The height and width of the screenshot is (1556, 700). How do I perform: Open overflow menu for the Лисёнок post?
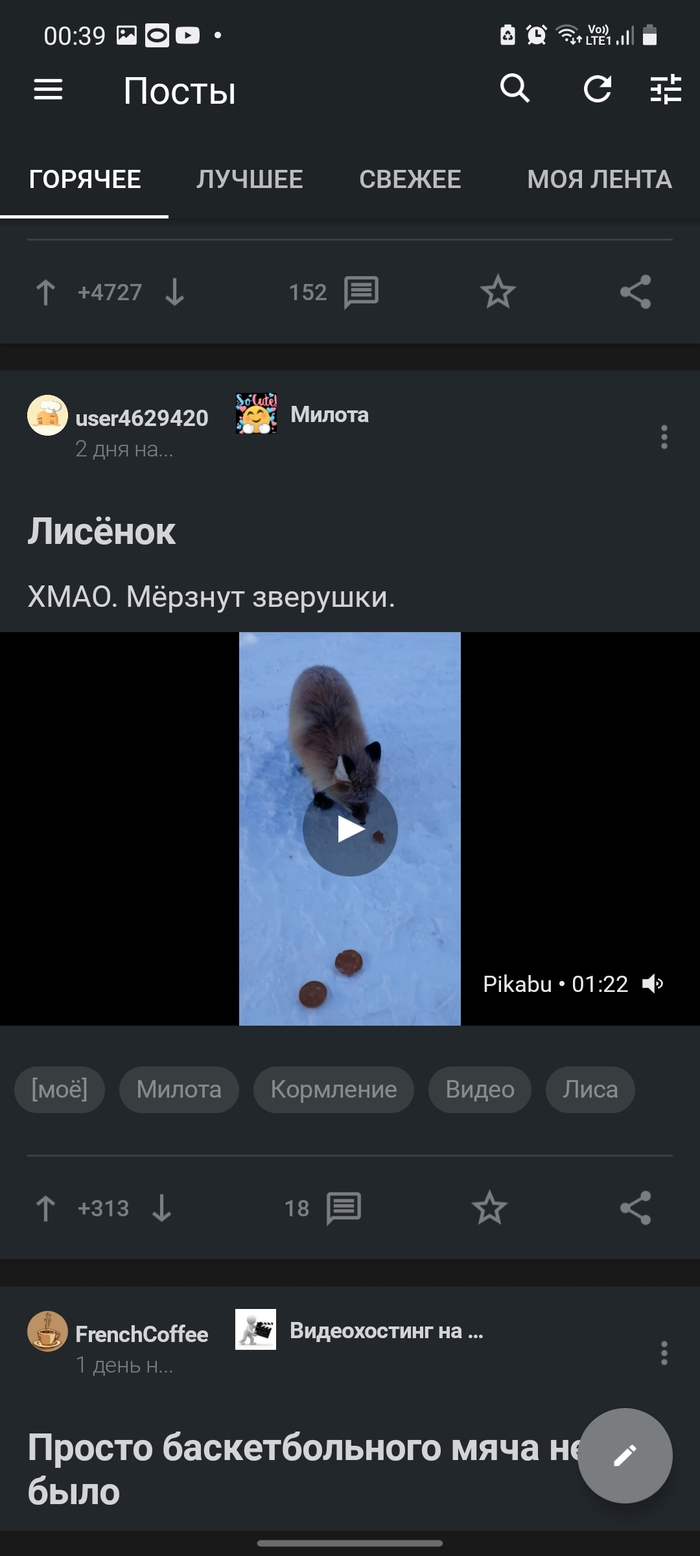[664, 437]
